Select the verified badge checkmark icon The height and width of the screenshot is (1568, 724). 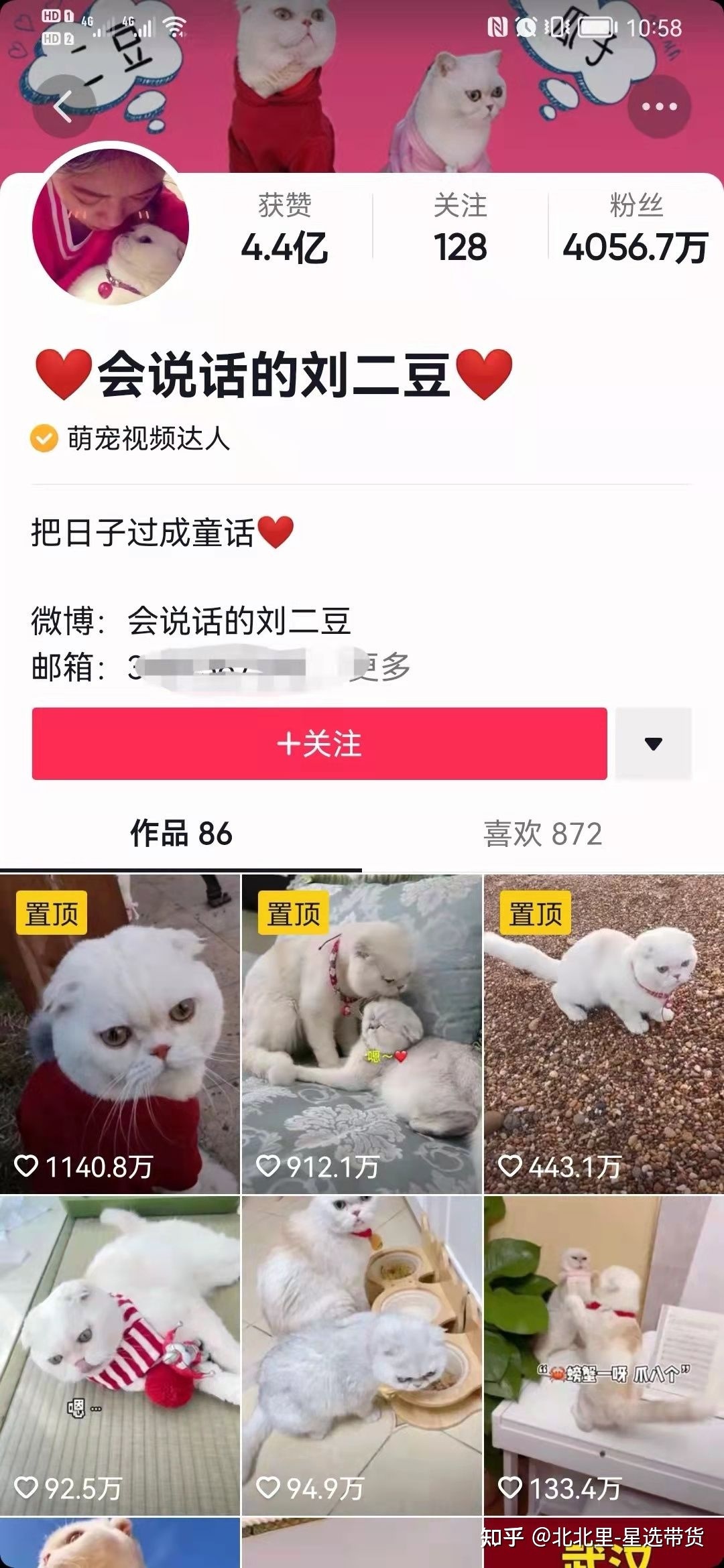click(43, 439)
